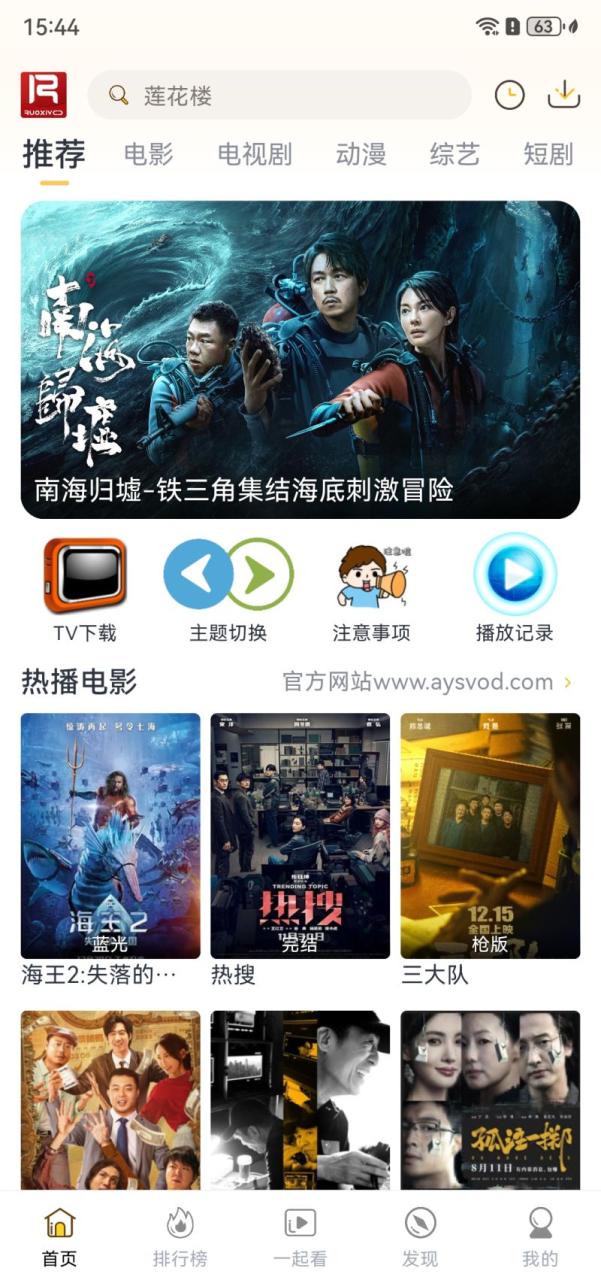The width and height of the screenshot is (601, 1280).
Task: Open the 南海归墟 banner
Action: 300,360
